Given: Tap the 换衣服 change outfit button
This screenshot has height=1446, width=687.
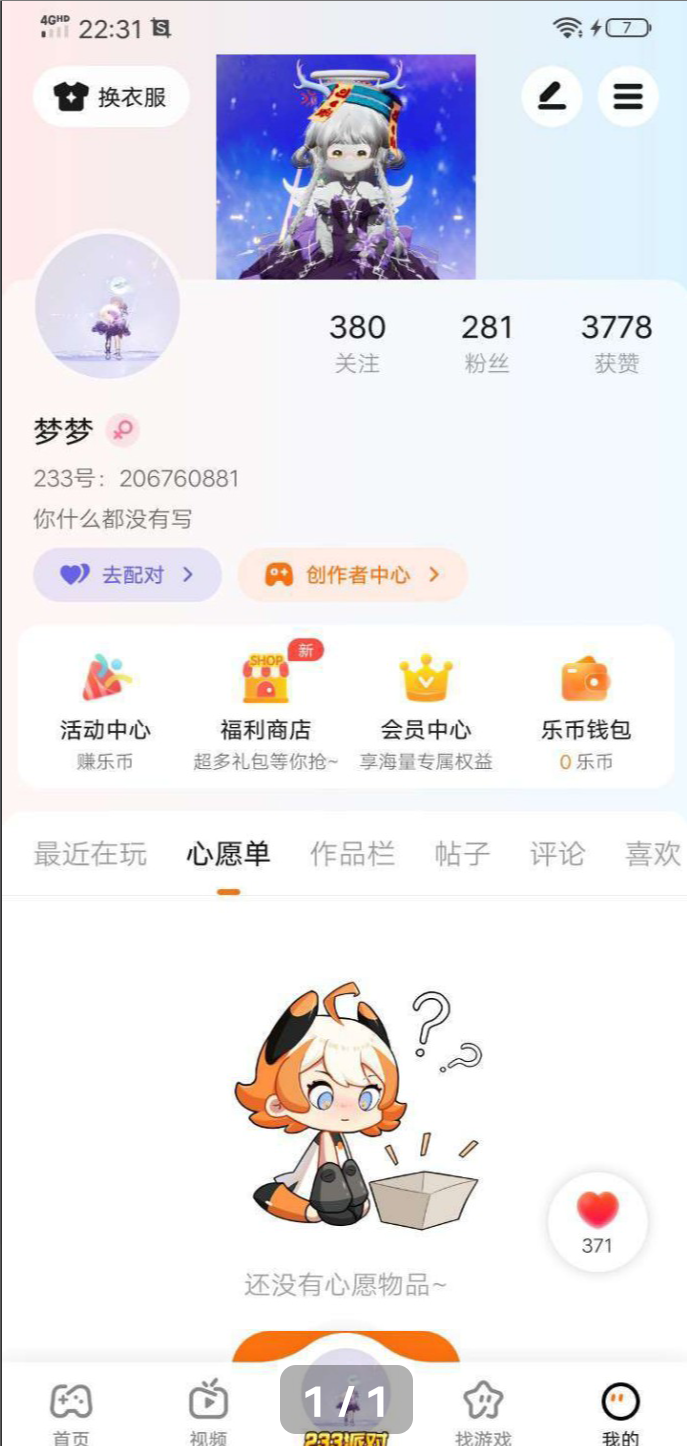Looking at the screenshot, I should (111, 97).
